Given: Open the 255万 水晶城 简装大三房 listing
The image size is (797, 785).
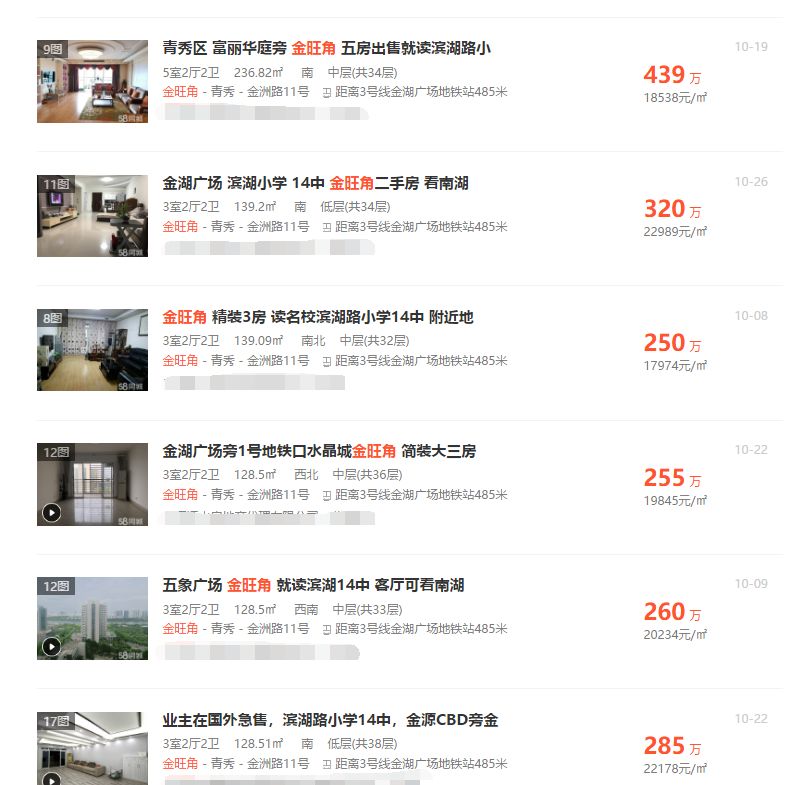Looking at the screenshot, I should (319, 451).
